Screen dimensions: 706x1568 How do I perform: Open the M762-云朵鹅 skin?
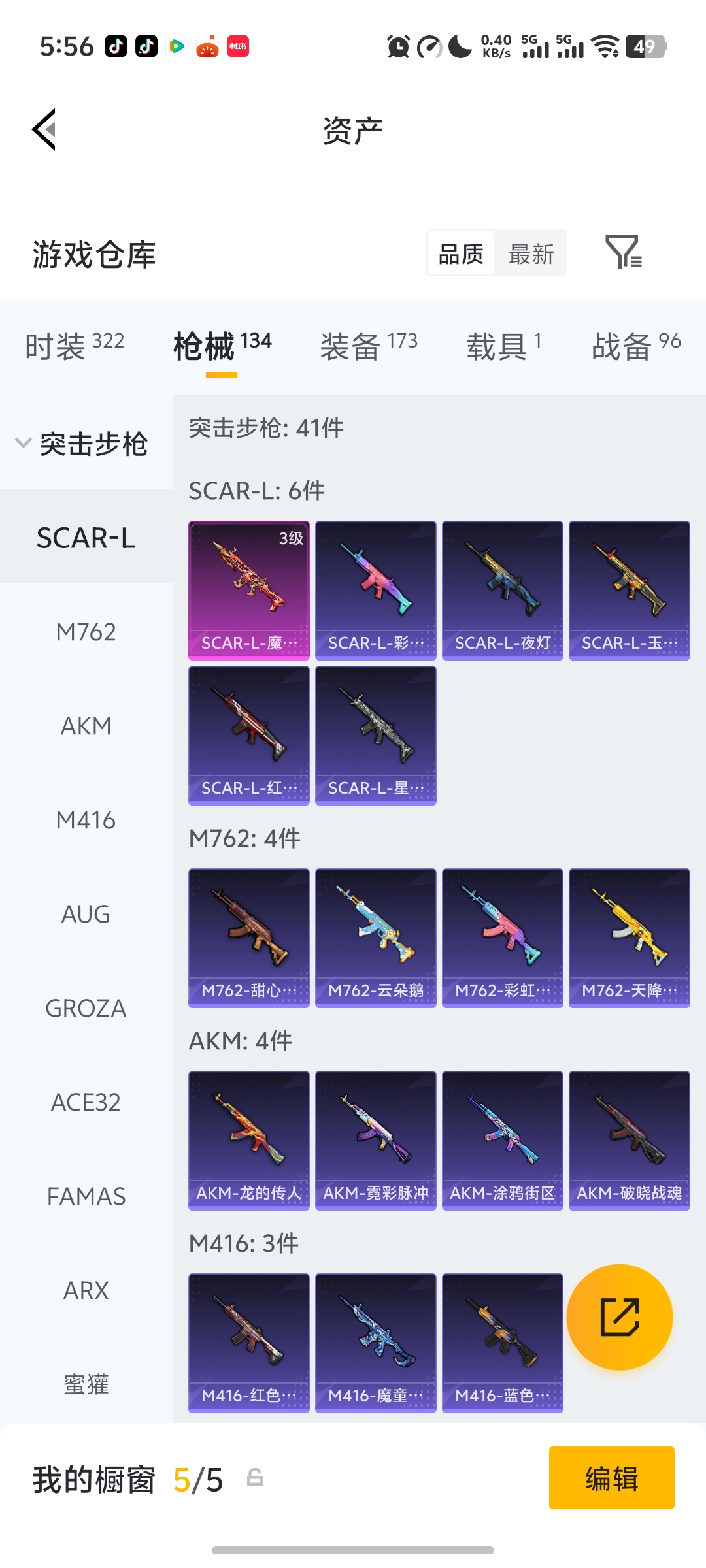[x=375, y=938]
